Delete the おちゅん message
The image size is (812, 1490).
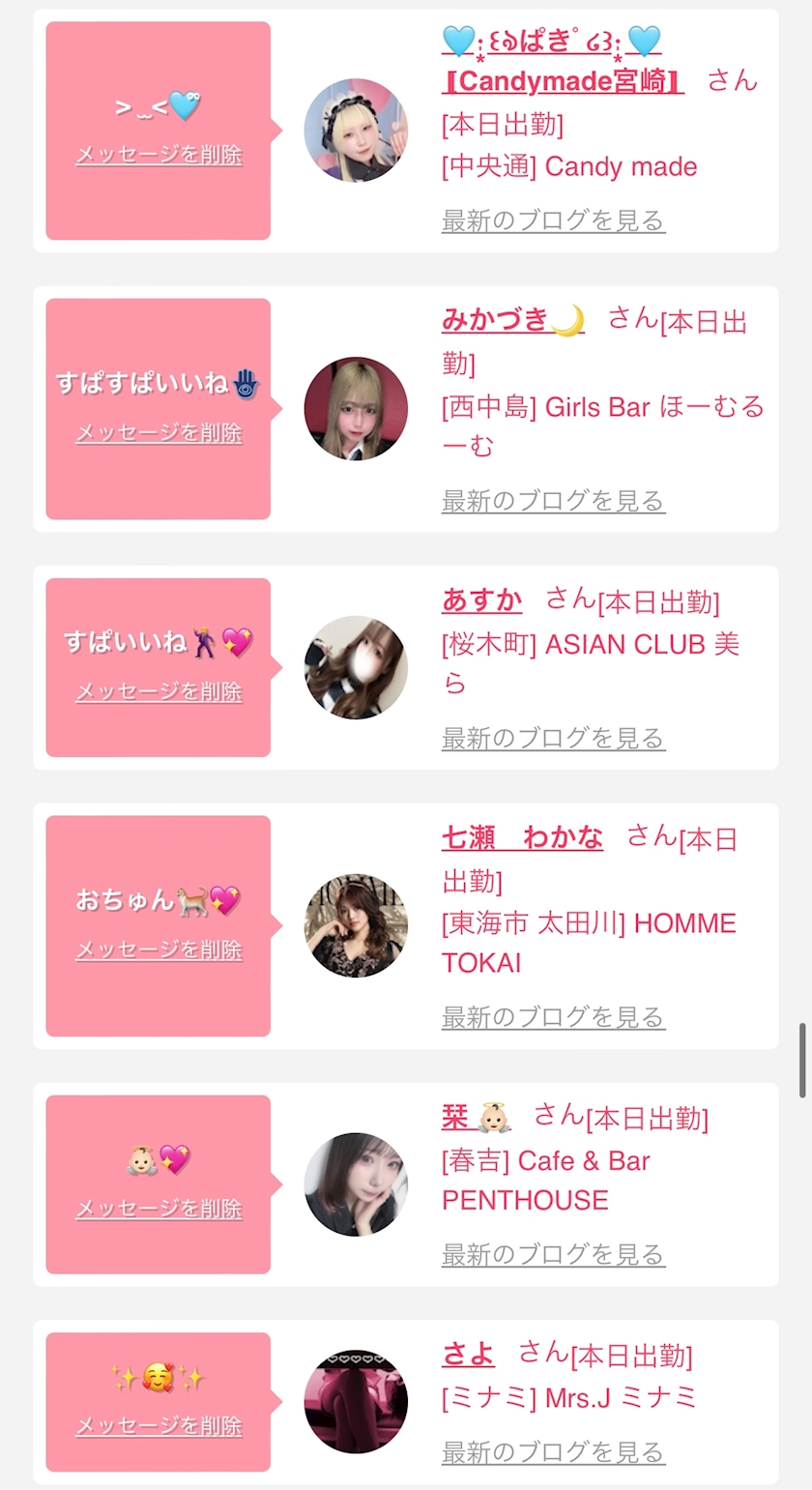(159, 950)
